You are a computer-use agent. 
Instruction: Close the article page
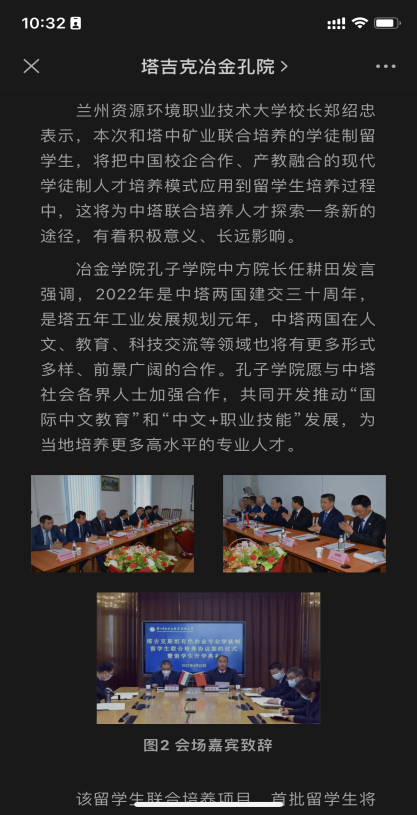coord(31,66)
